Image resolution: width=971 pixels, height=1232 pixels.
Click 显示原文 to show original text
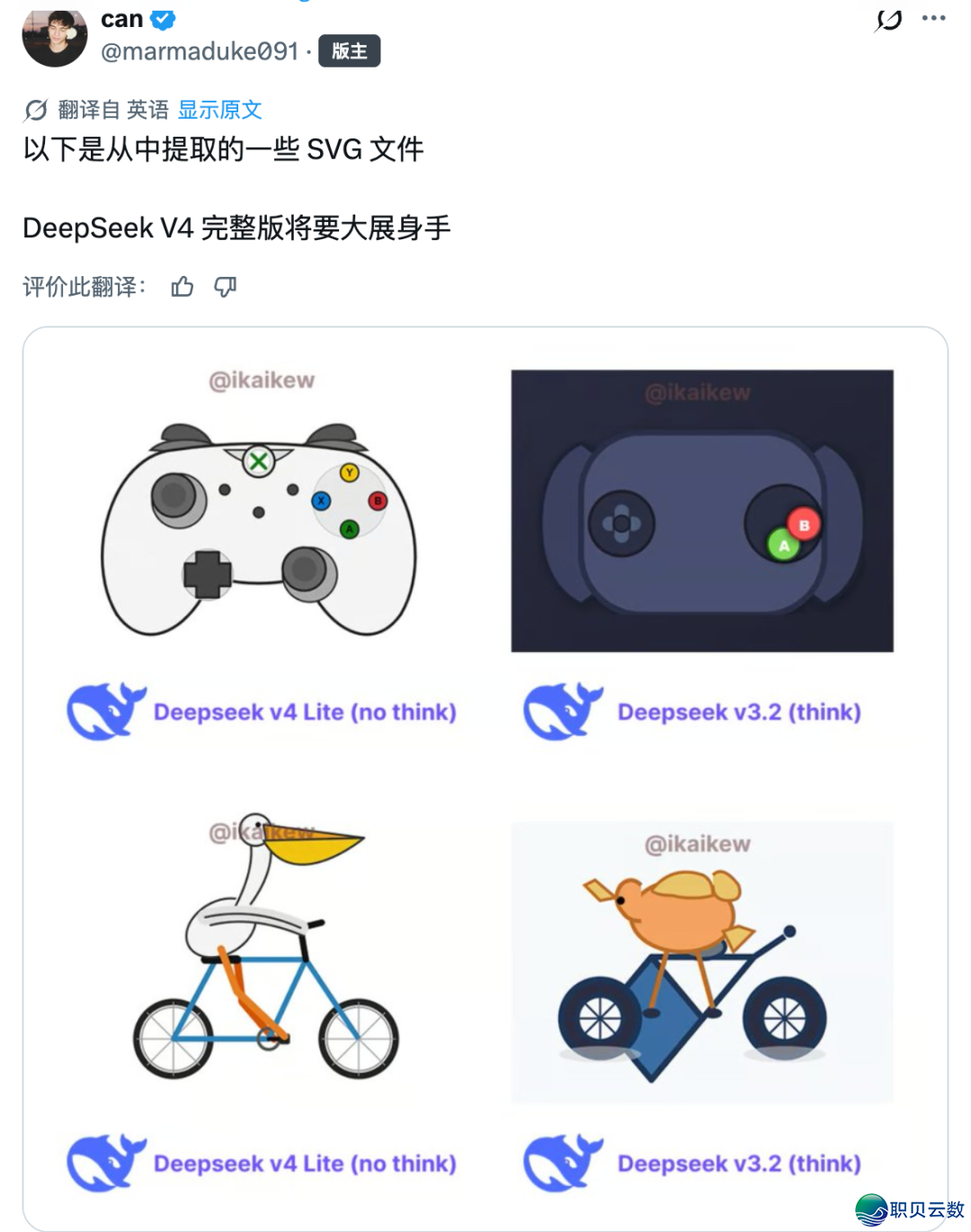(x=220, y=110)
